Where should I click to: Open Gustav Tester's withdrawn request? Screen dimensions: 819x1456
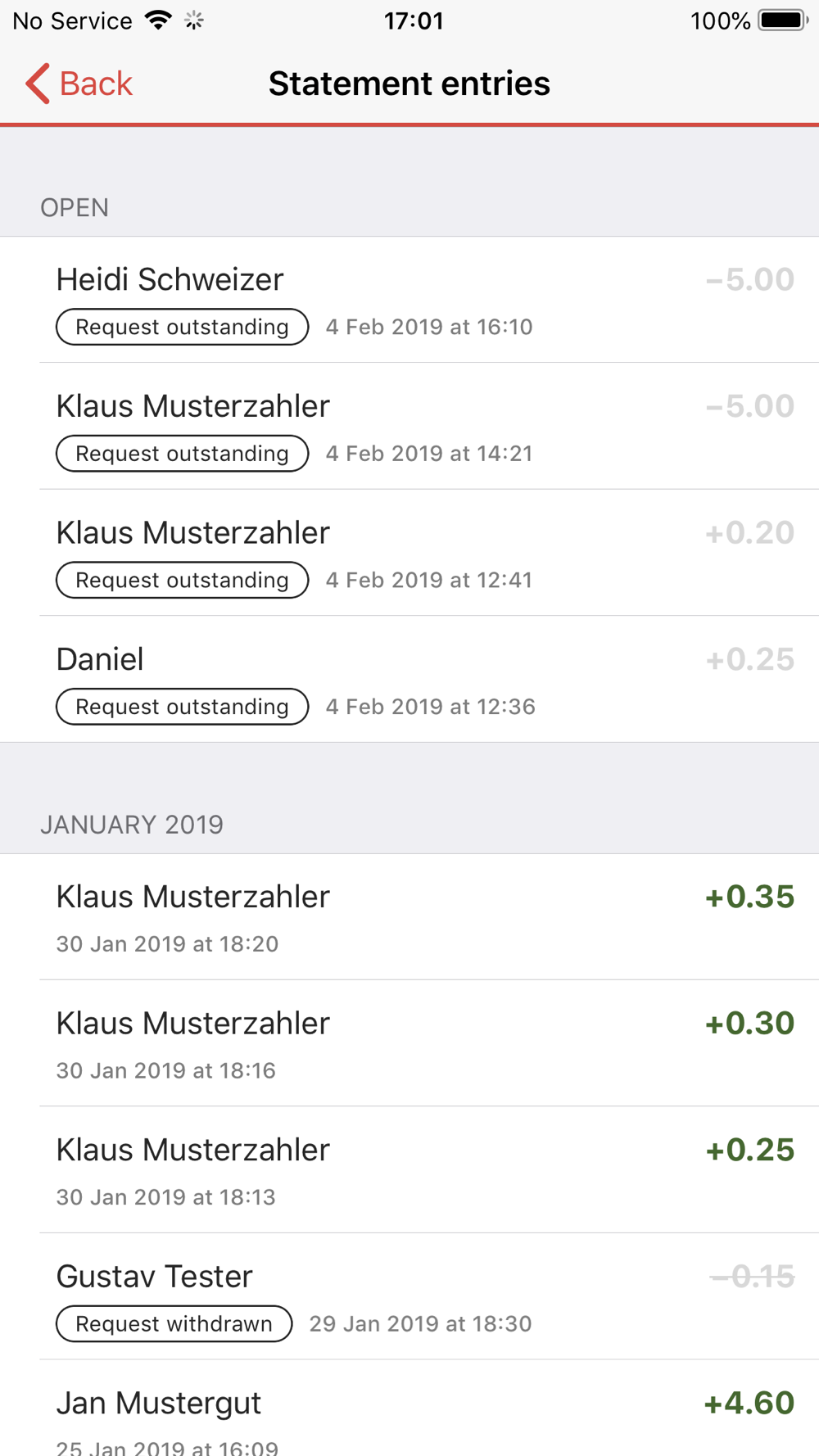point(409,1297)
